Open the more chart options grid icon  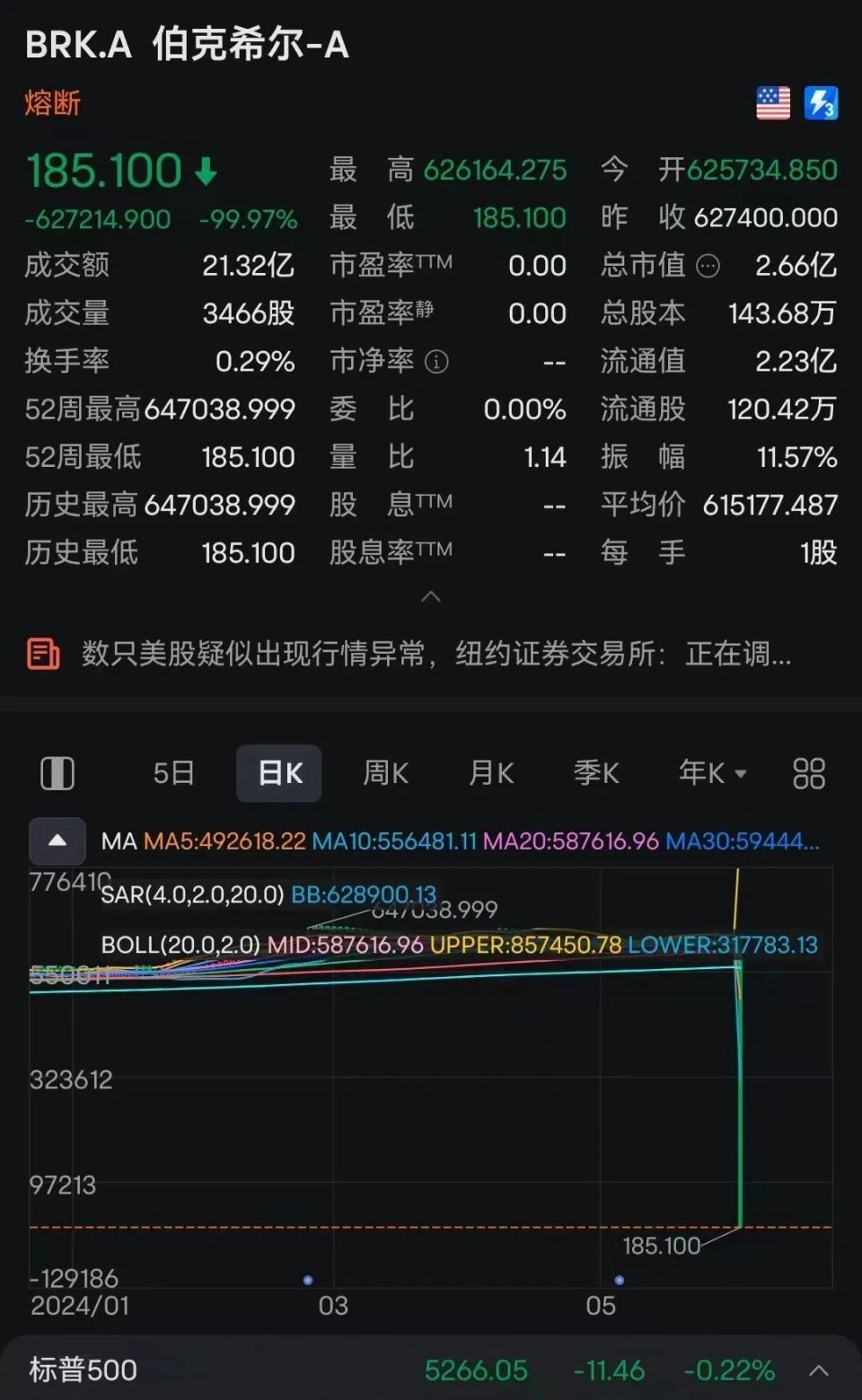[807, 773]
